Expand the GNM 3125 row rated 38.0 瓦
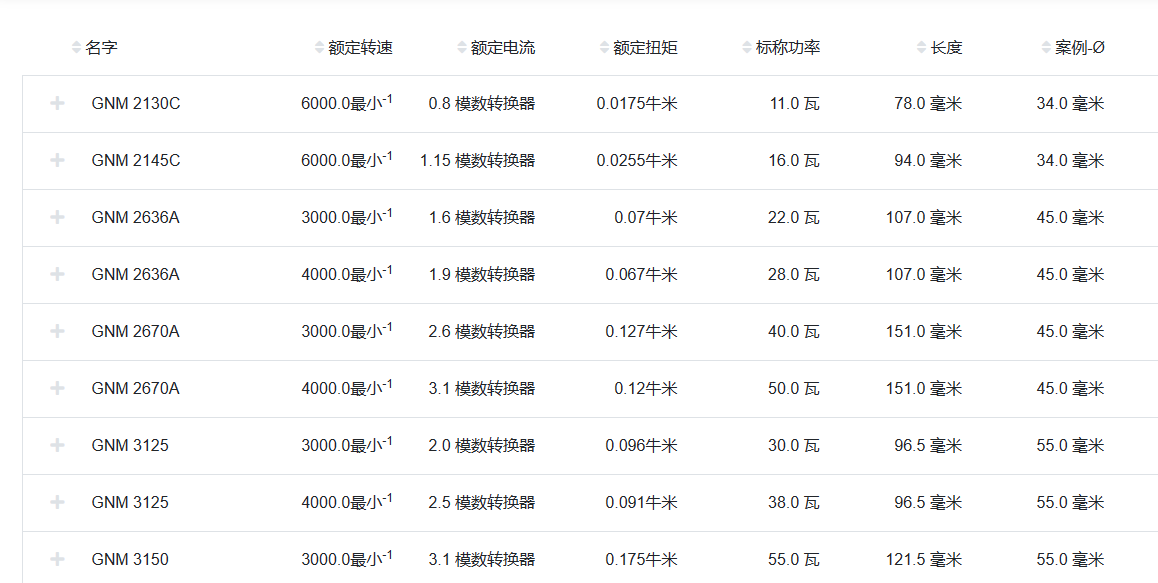Image resolution: width=1158 pixels, height=583 pixels. (x=57, y=502)
